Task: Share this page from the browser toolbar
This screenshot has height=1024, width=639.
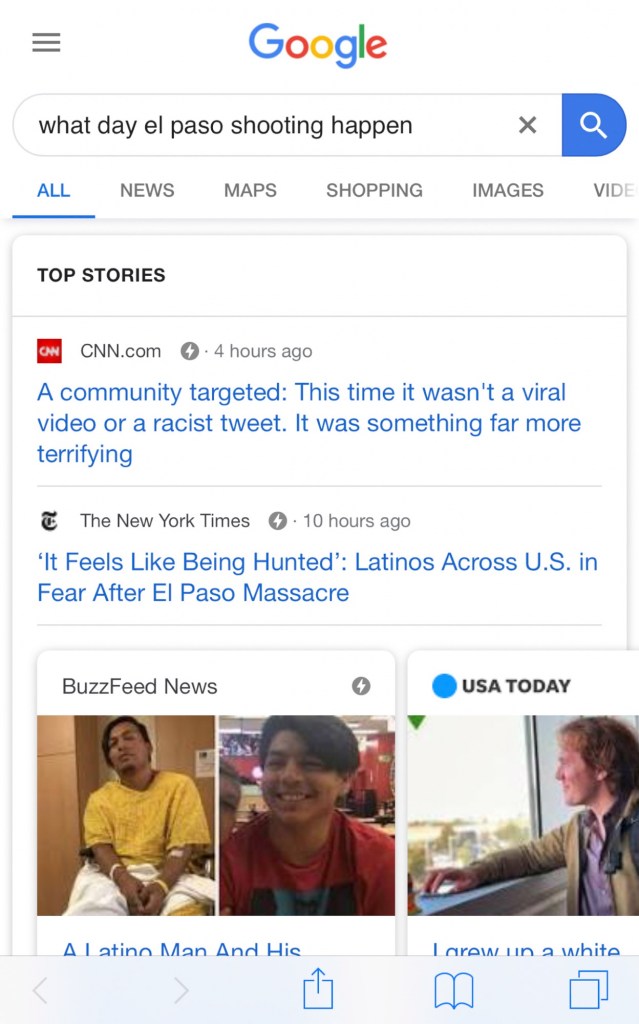Action: tap(318, 990)
